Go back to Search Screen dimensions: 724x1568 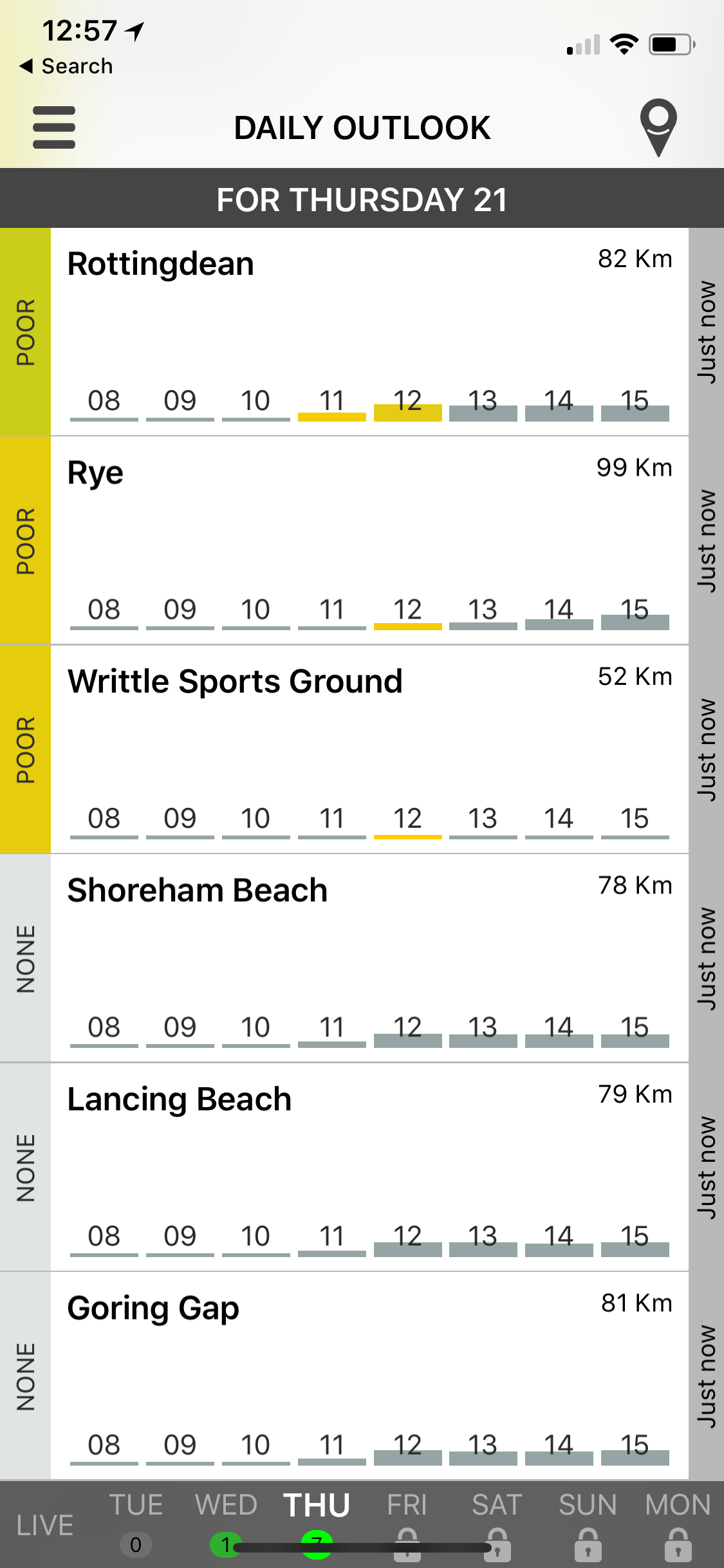(66, 66)
